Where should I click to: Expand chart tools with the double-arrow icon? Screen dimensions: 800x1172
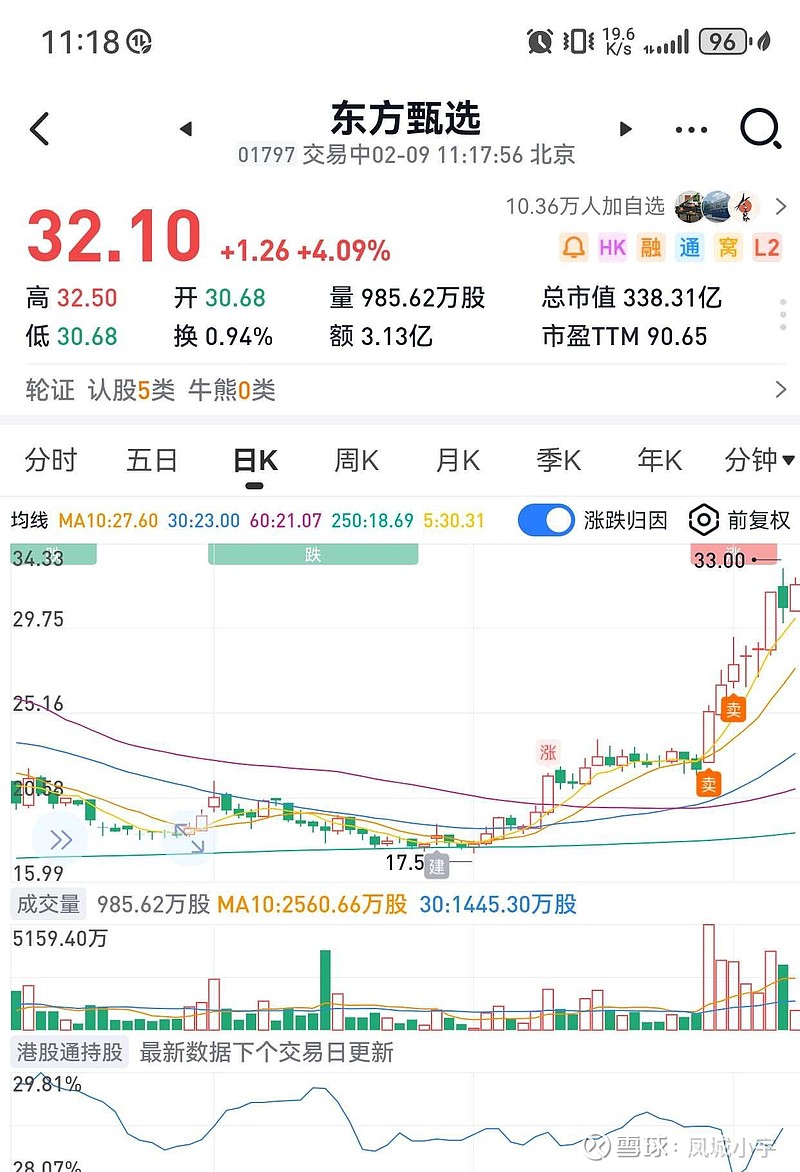[x=60, y=840]
